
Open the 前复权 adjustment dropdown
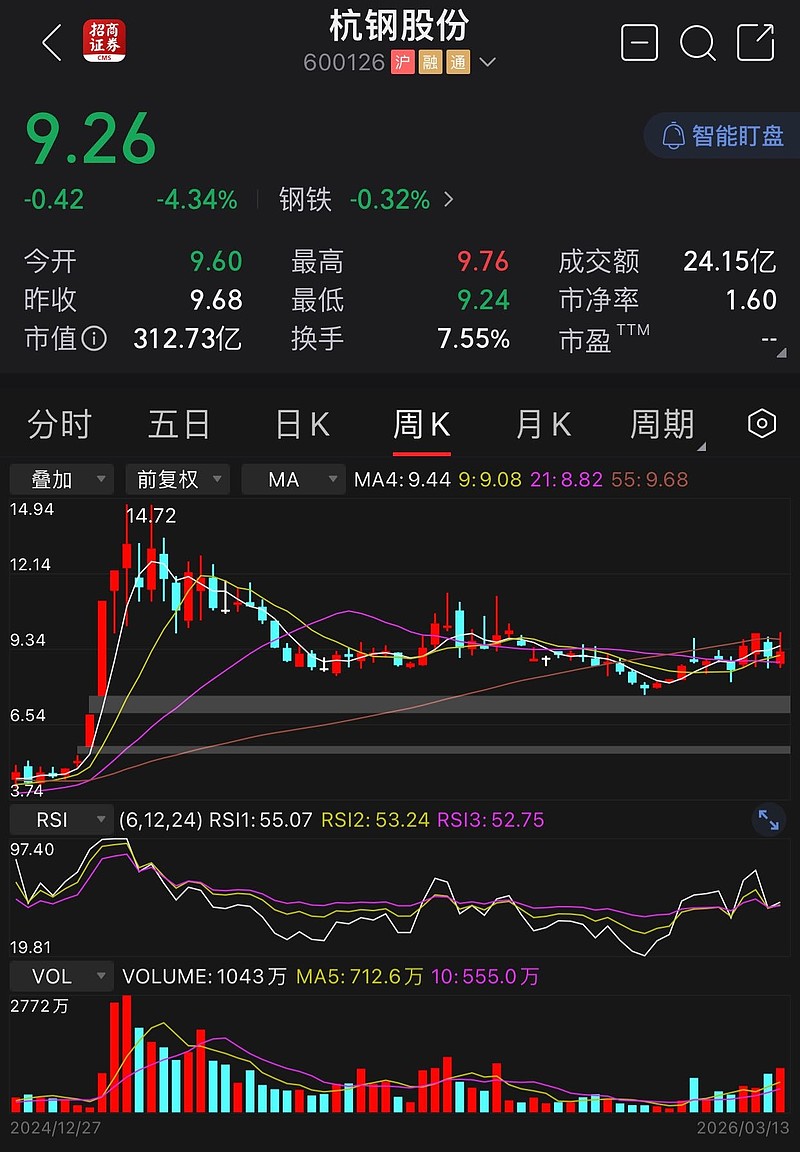coord(176,479)
